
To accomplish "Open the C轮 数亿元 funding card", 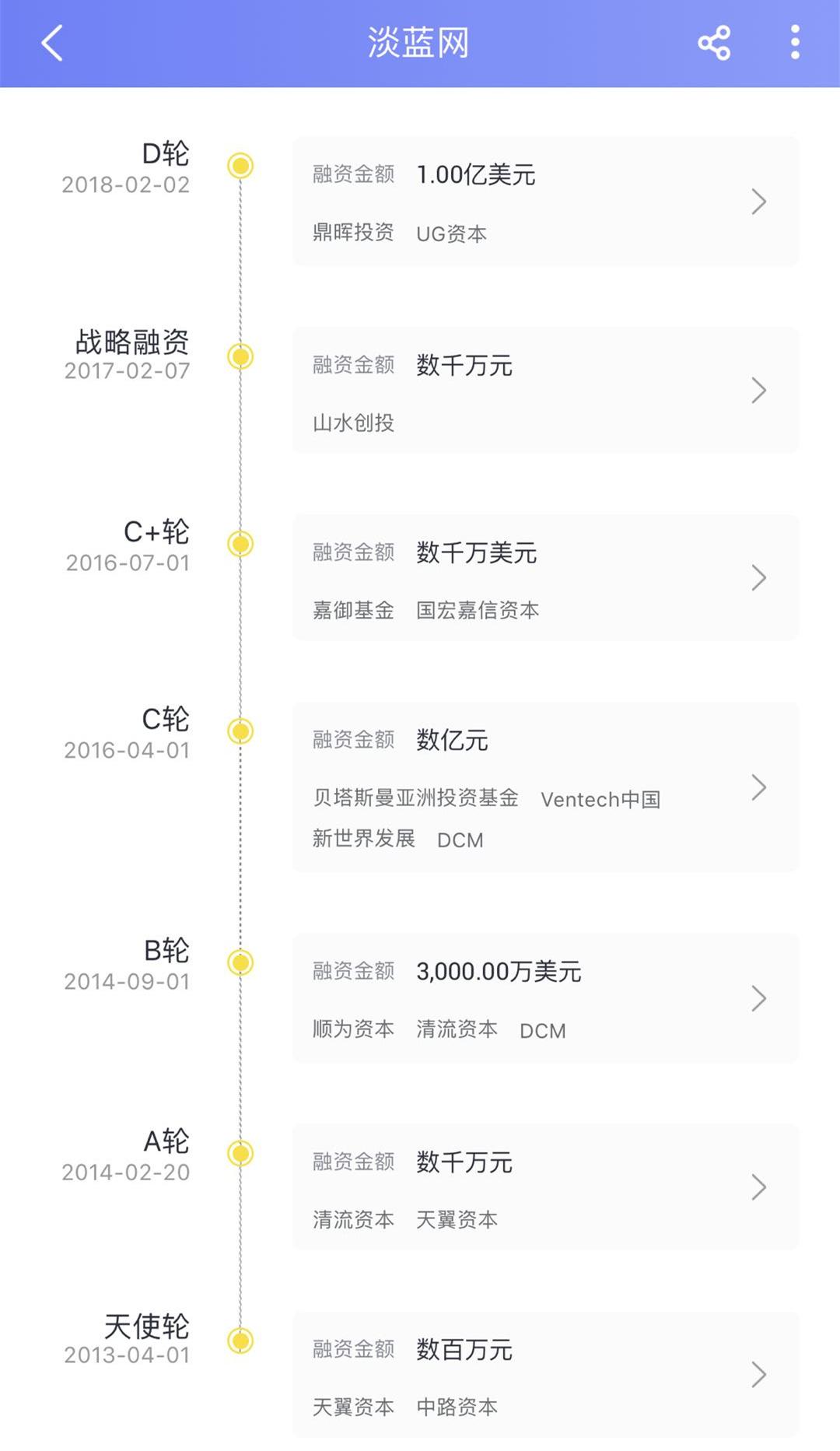I will (544, 787).
